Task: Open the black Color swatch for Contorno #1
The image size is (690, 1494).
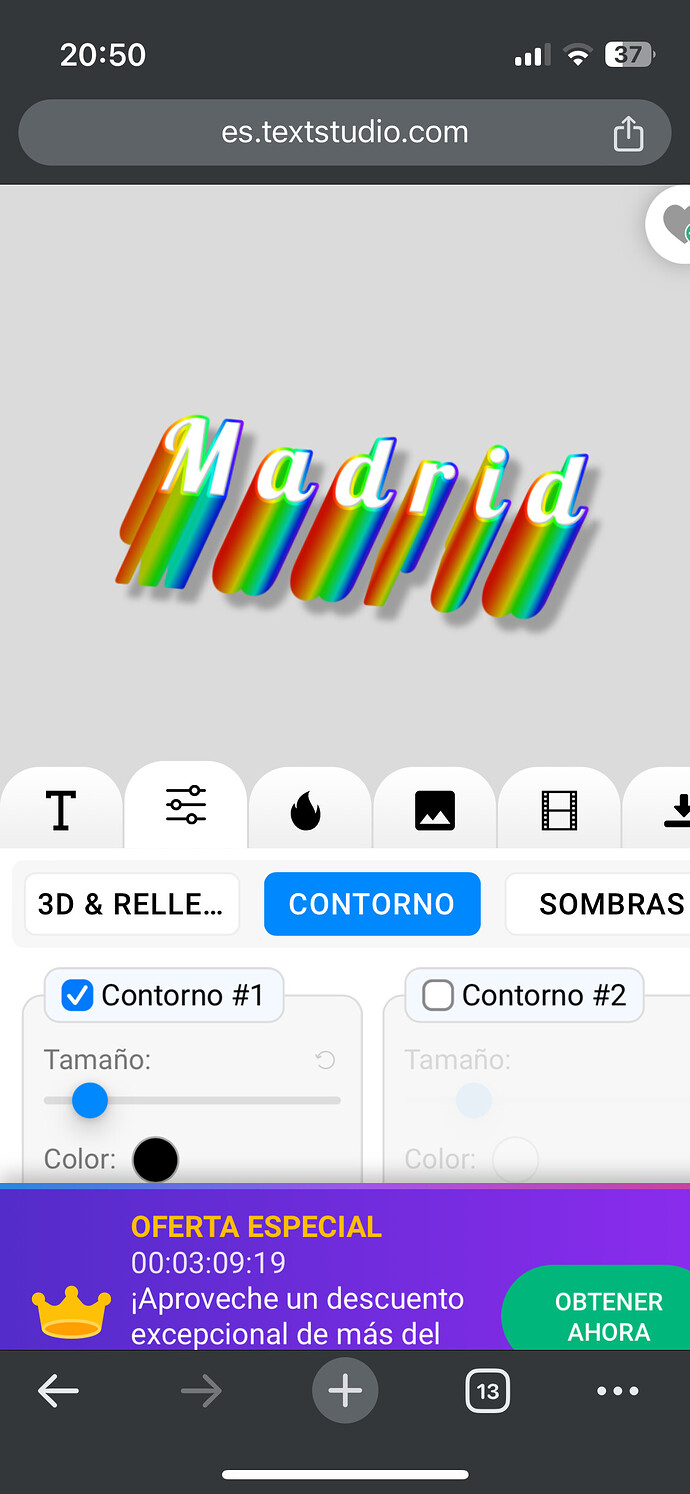Action: (x=155, y=1160)
